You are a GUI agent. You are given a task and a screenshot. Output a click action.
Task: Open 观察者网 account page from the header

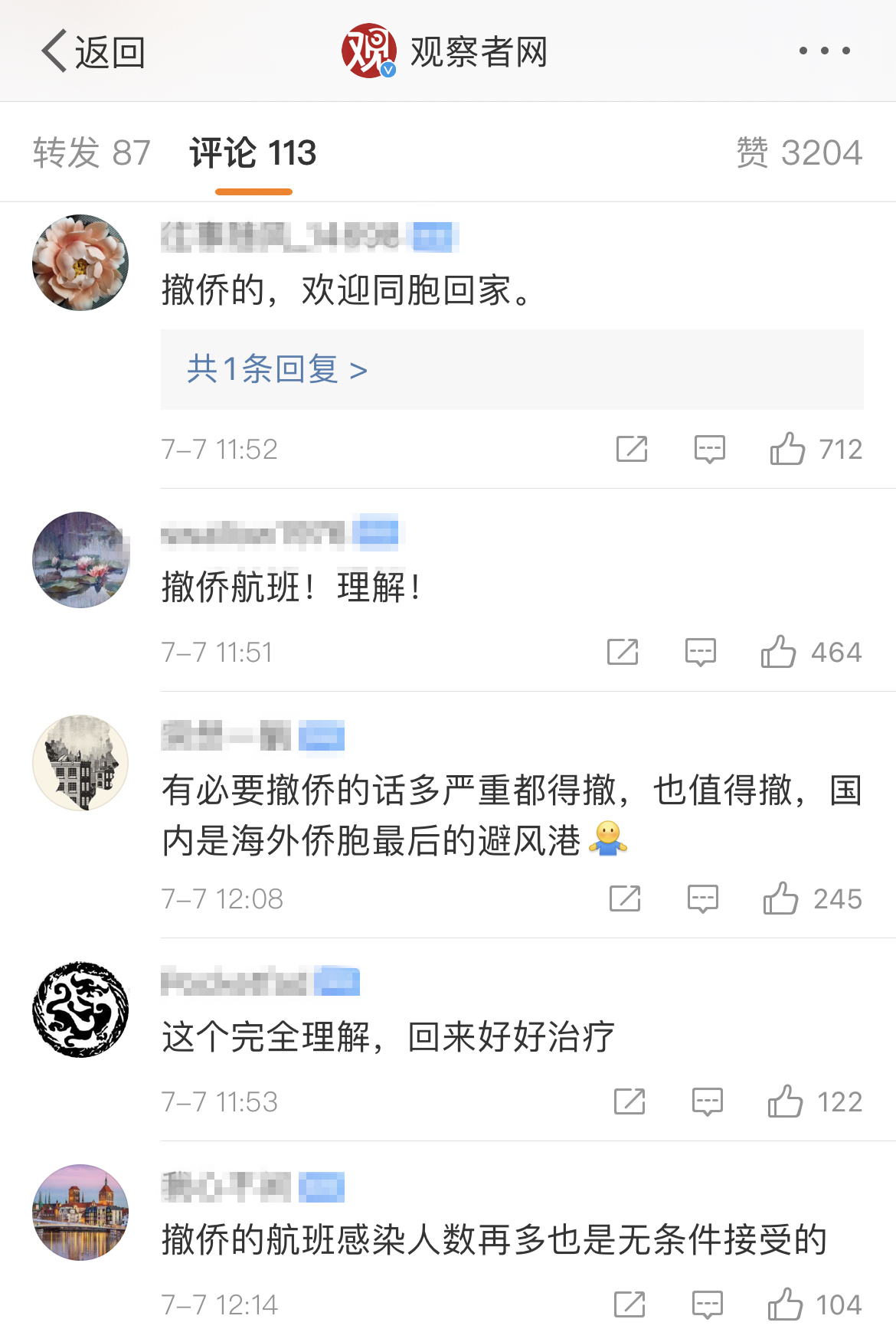(x=477, y=51)
